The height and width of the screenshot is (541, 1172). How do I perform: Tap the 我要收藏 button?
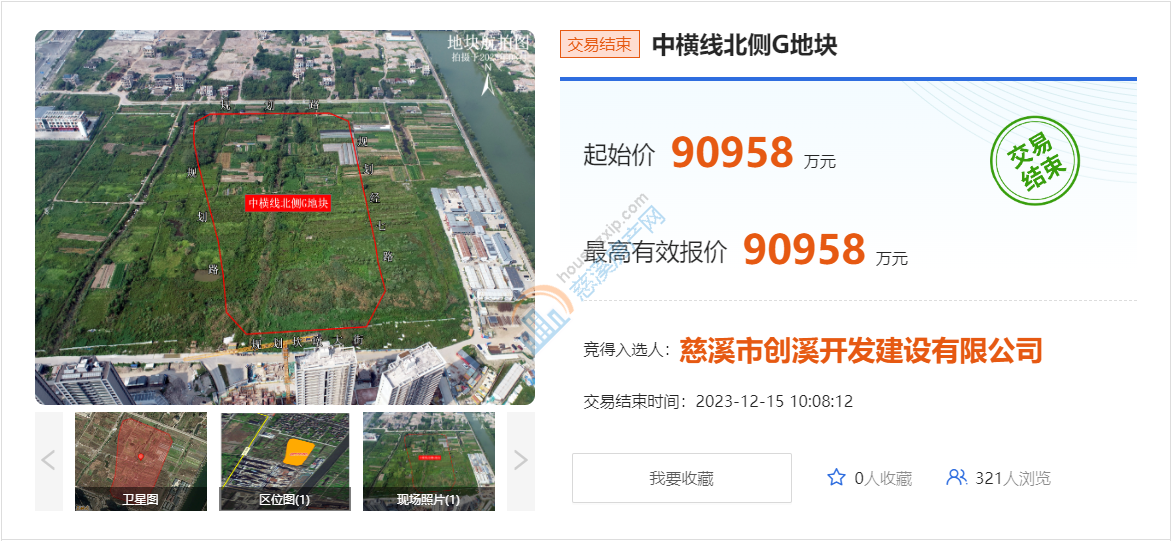click(x=681, y=478)
